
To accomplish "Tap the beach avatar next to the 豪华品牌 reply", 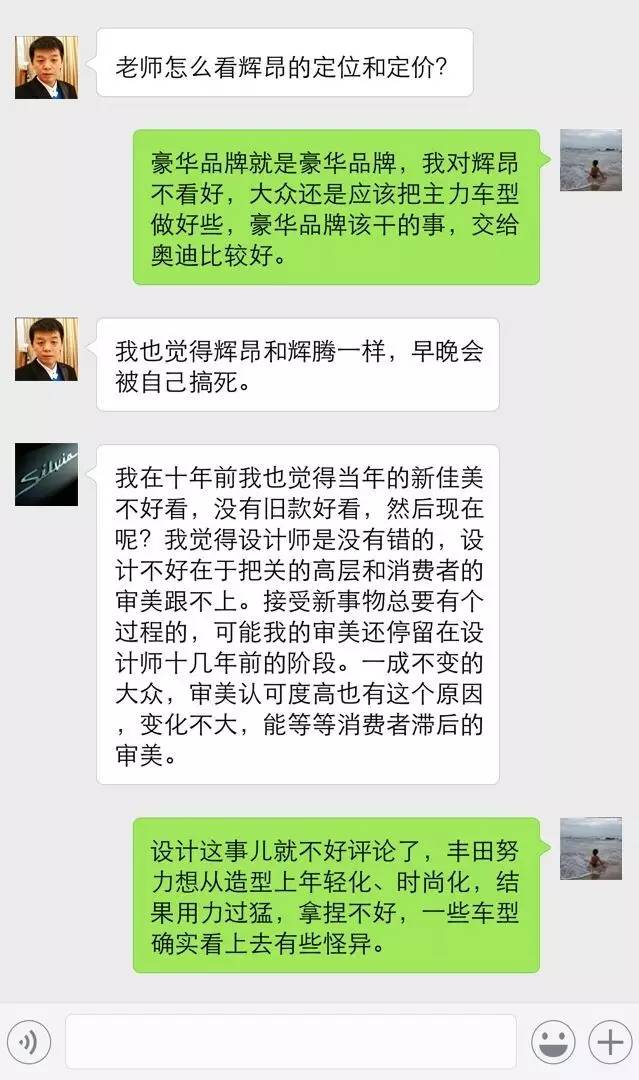I will pyautogui.click(x=591, y=160).
